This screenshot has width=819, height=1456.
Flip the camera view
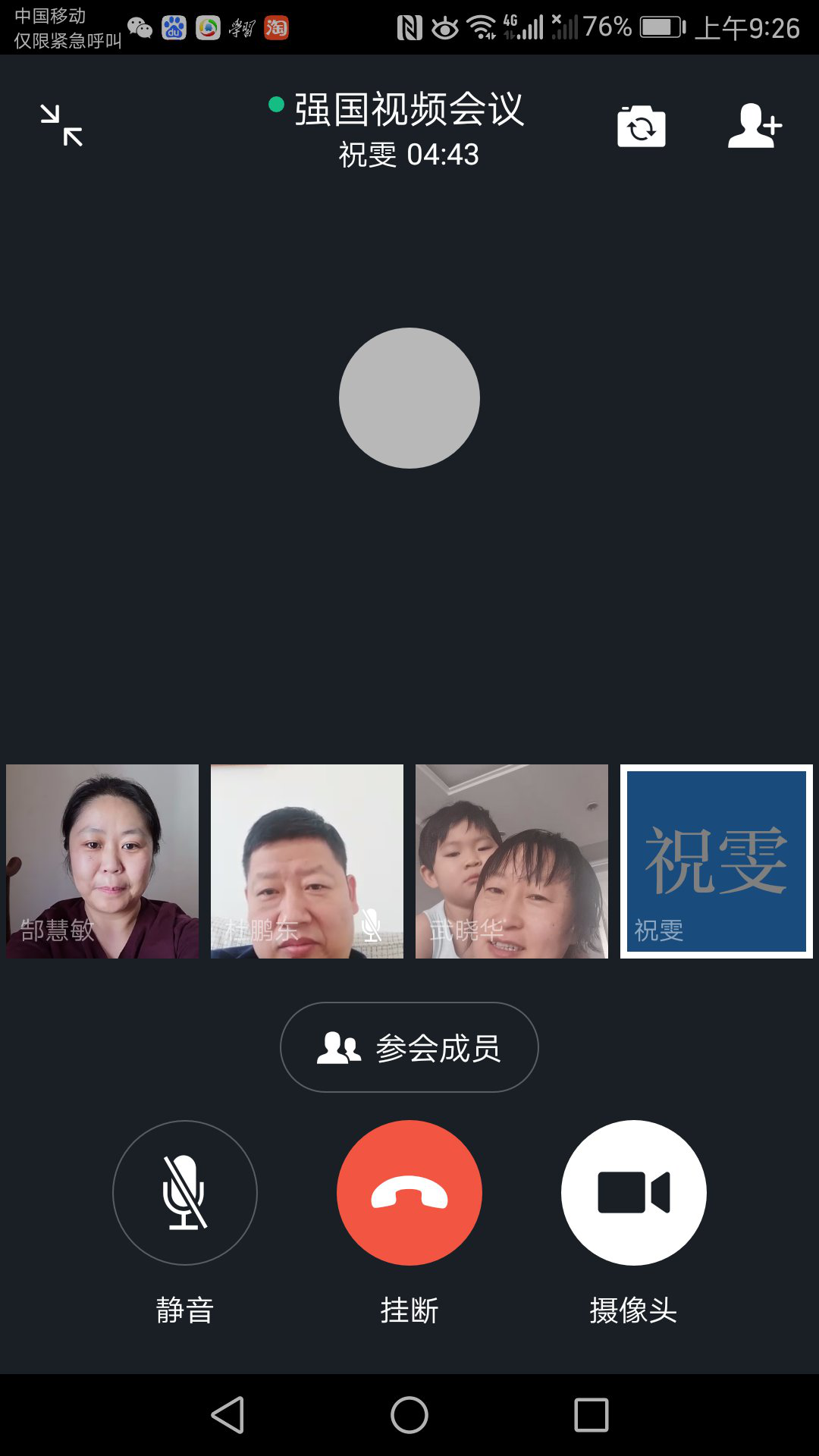pyautogui.click(x=642, y=126)
